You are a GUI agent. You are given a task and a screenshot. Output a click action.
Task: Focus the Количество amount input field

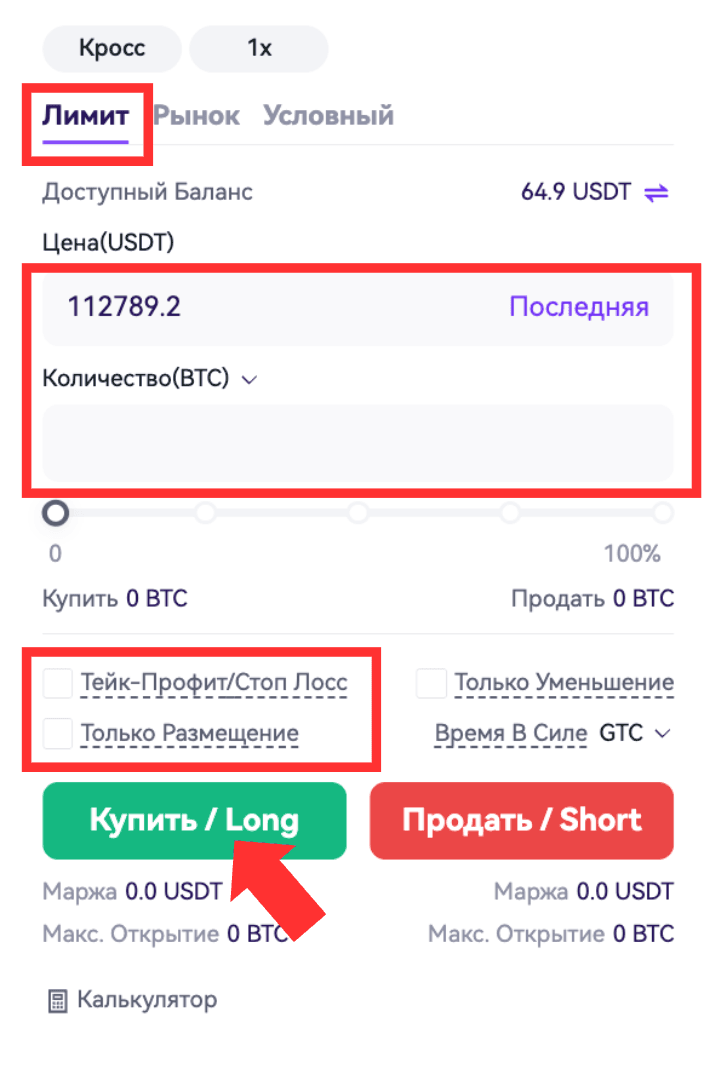click(357, 441)
